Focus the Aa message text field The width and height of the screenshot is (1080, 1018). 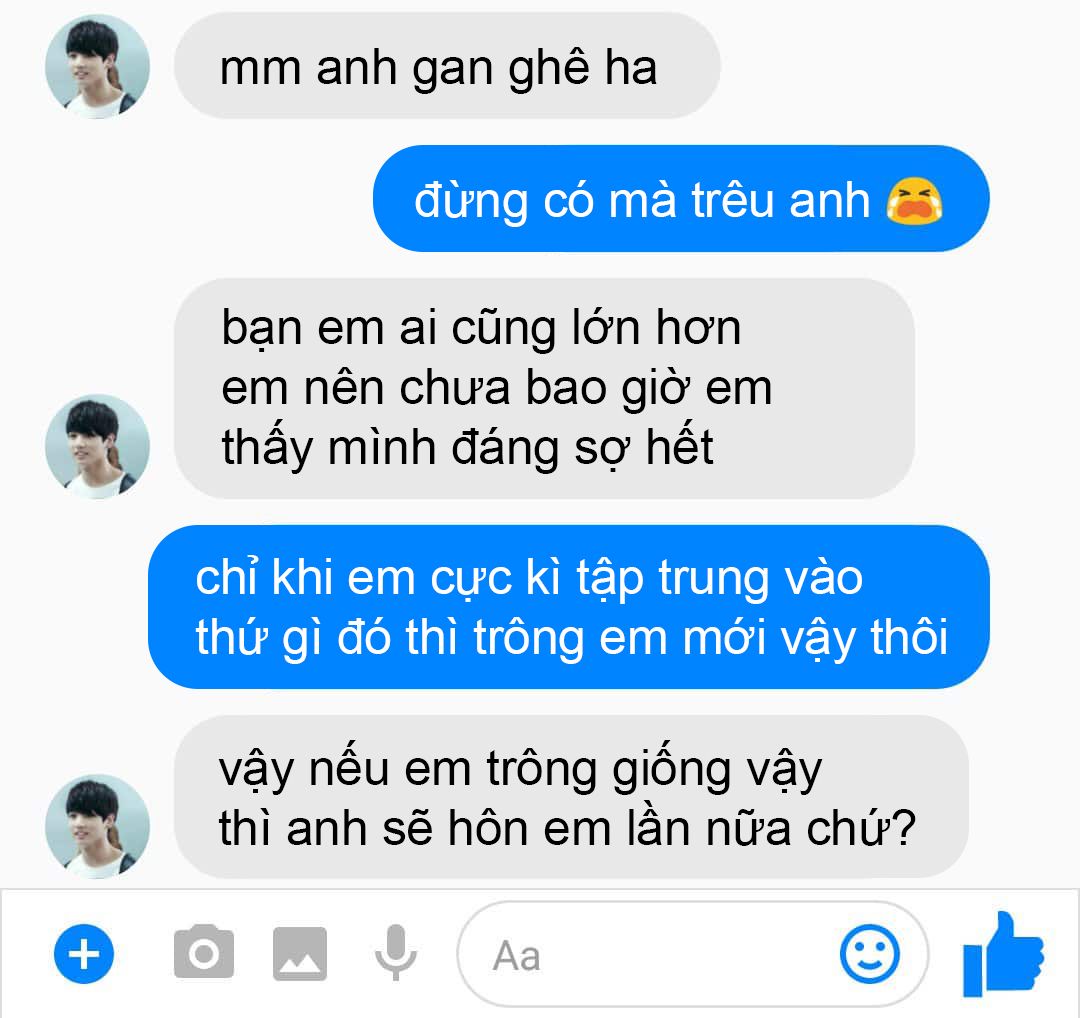(x=650, y=955)
